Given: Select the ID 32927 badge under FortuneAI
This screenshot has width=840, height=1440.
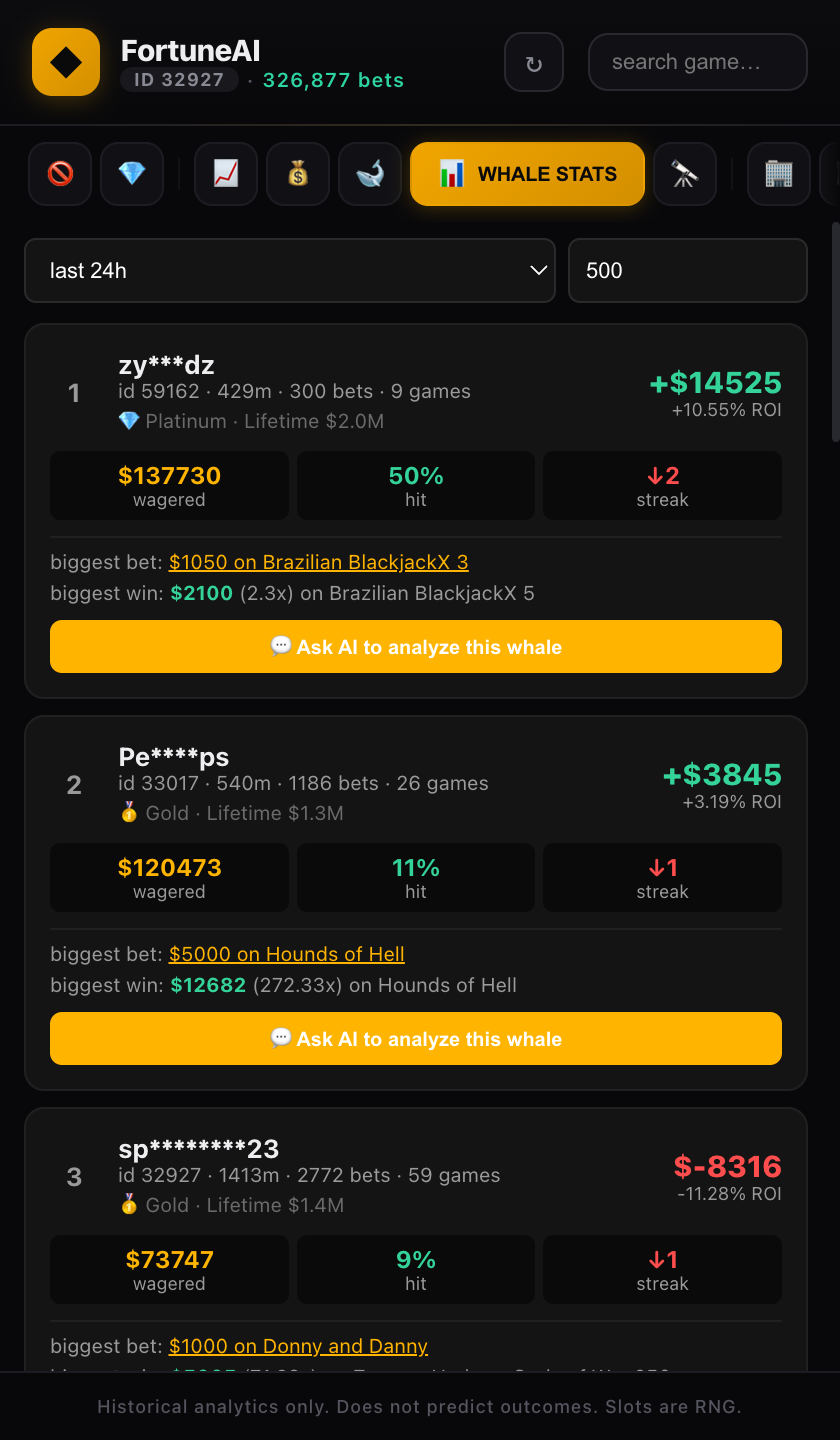Looking at the screenshot, I should pyautogui.click(x=179, y=79).
